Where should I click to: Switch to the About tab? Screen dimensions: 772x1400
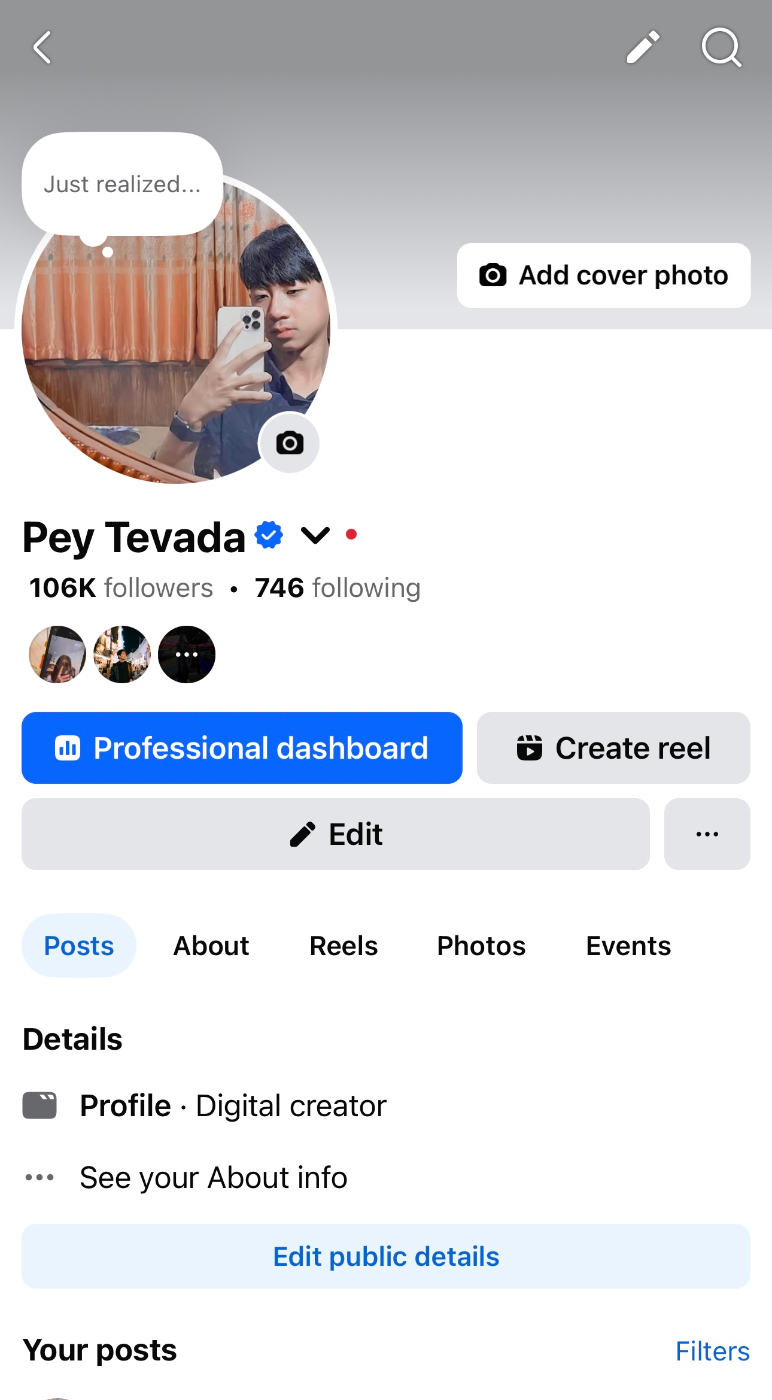211,946
